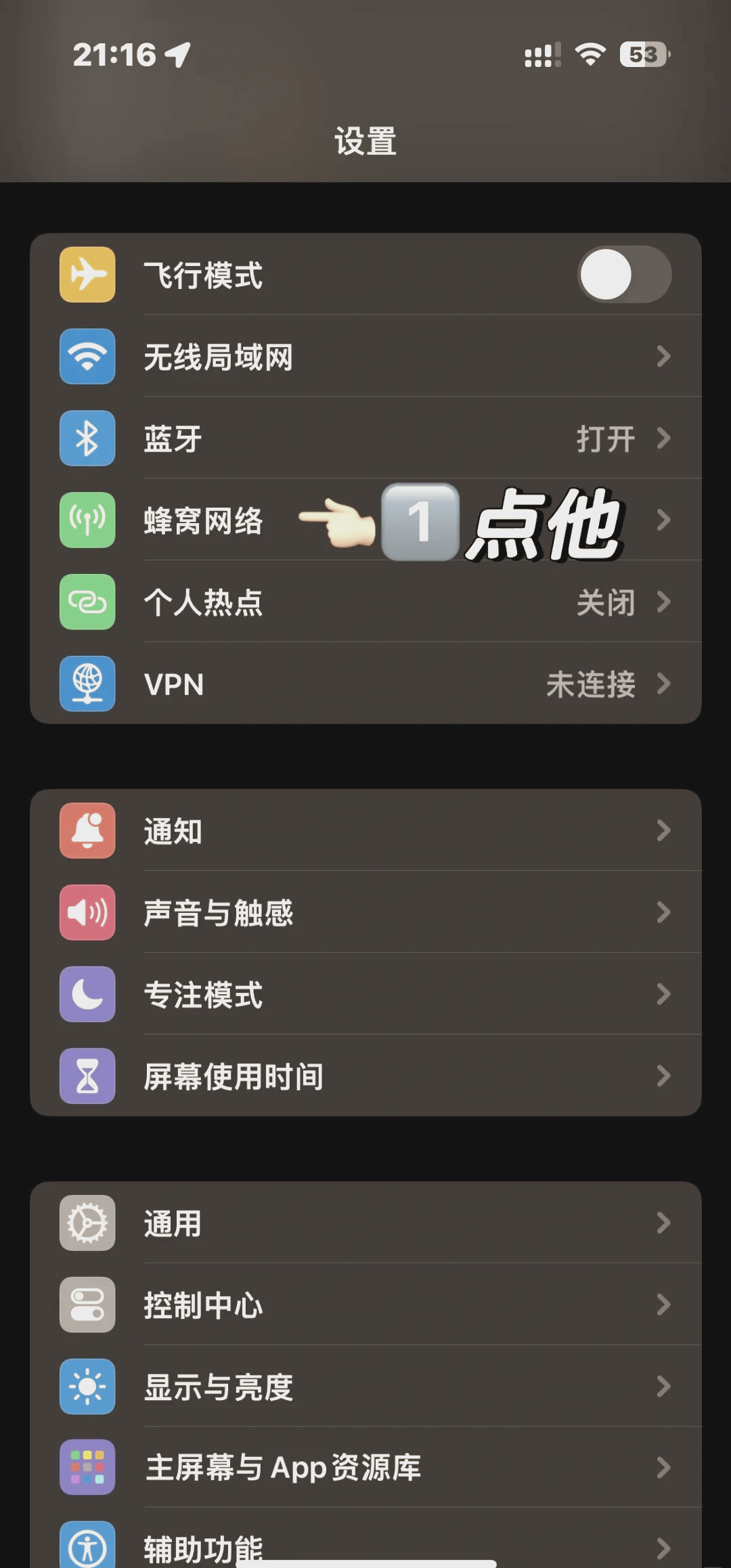The height and width of the screenshot is (1568, 731).
Task: Select the Bluetooth (蓝牙) icon
Action: [x=87, y=439]
